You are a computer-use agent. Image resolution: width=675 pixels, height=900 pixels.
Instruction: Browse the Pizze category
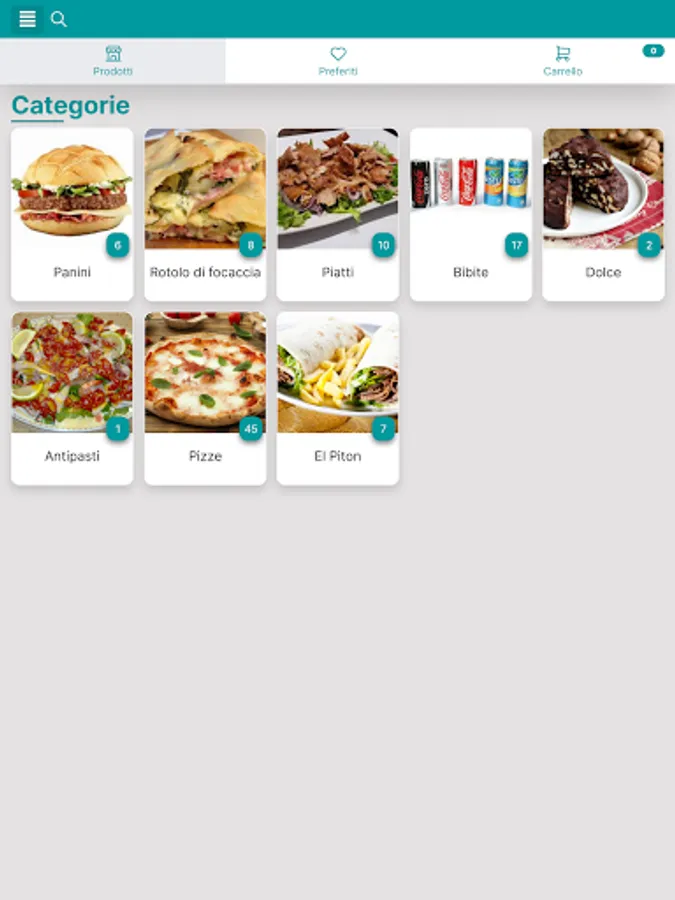(205, 398)
